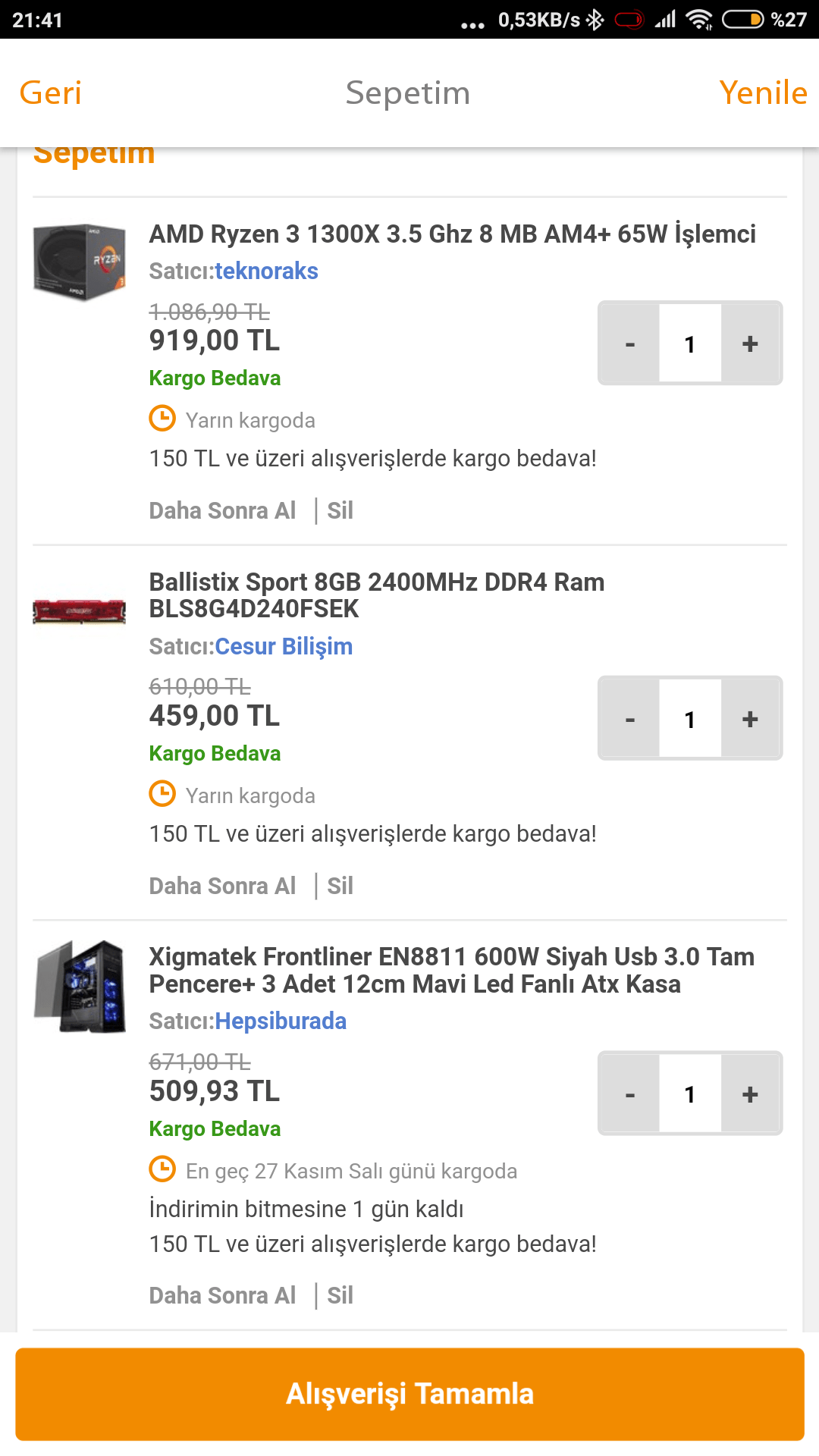Screen dimensions: 819x1456
Task: View seller Hepsiburada
Action: point(281,1021)
